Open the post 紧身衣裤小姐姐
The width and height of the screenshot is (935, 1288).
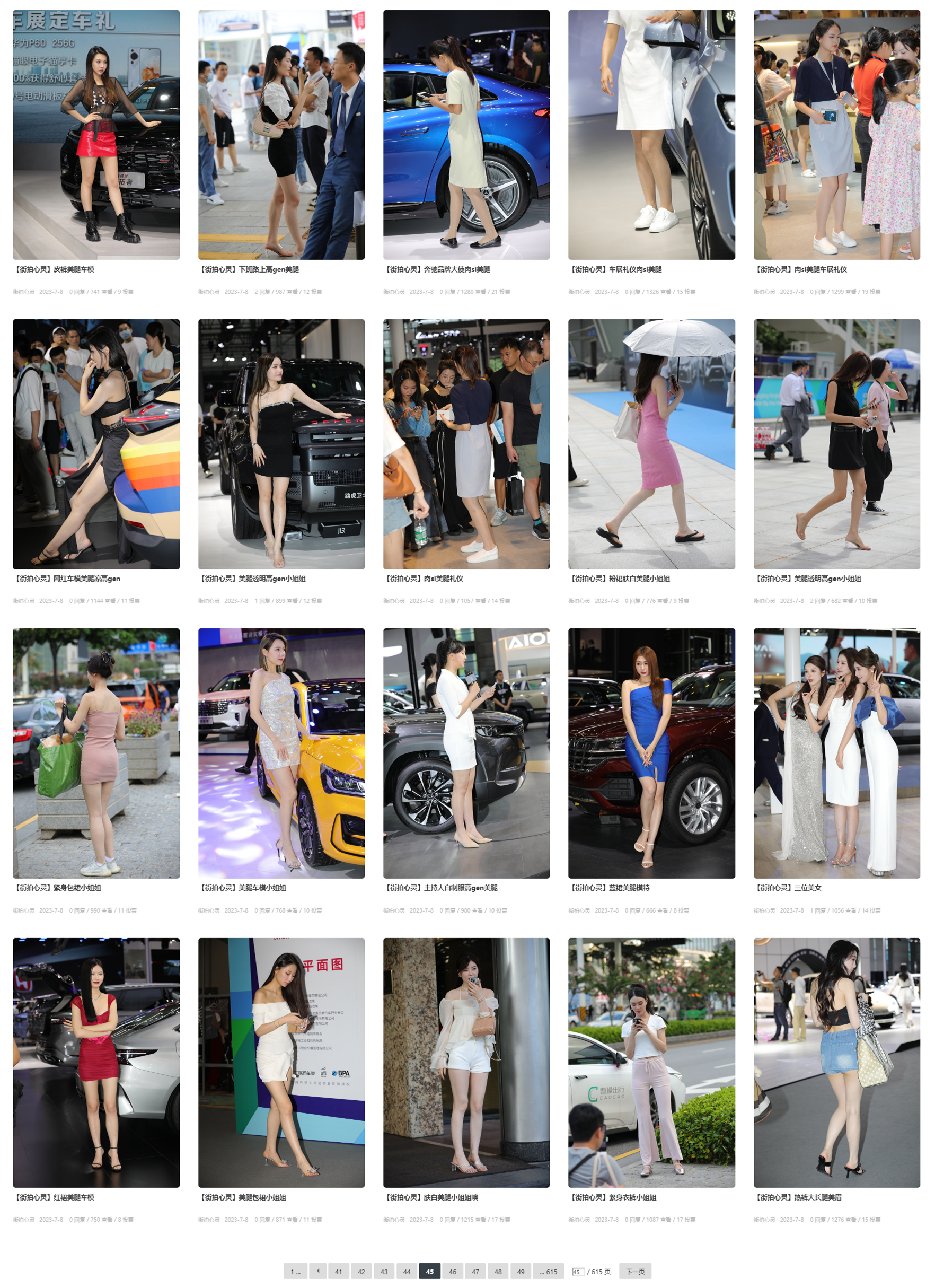[613, 1197]
